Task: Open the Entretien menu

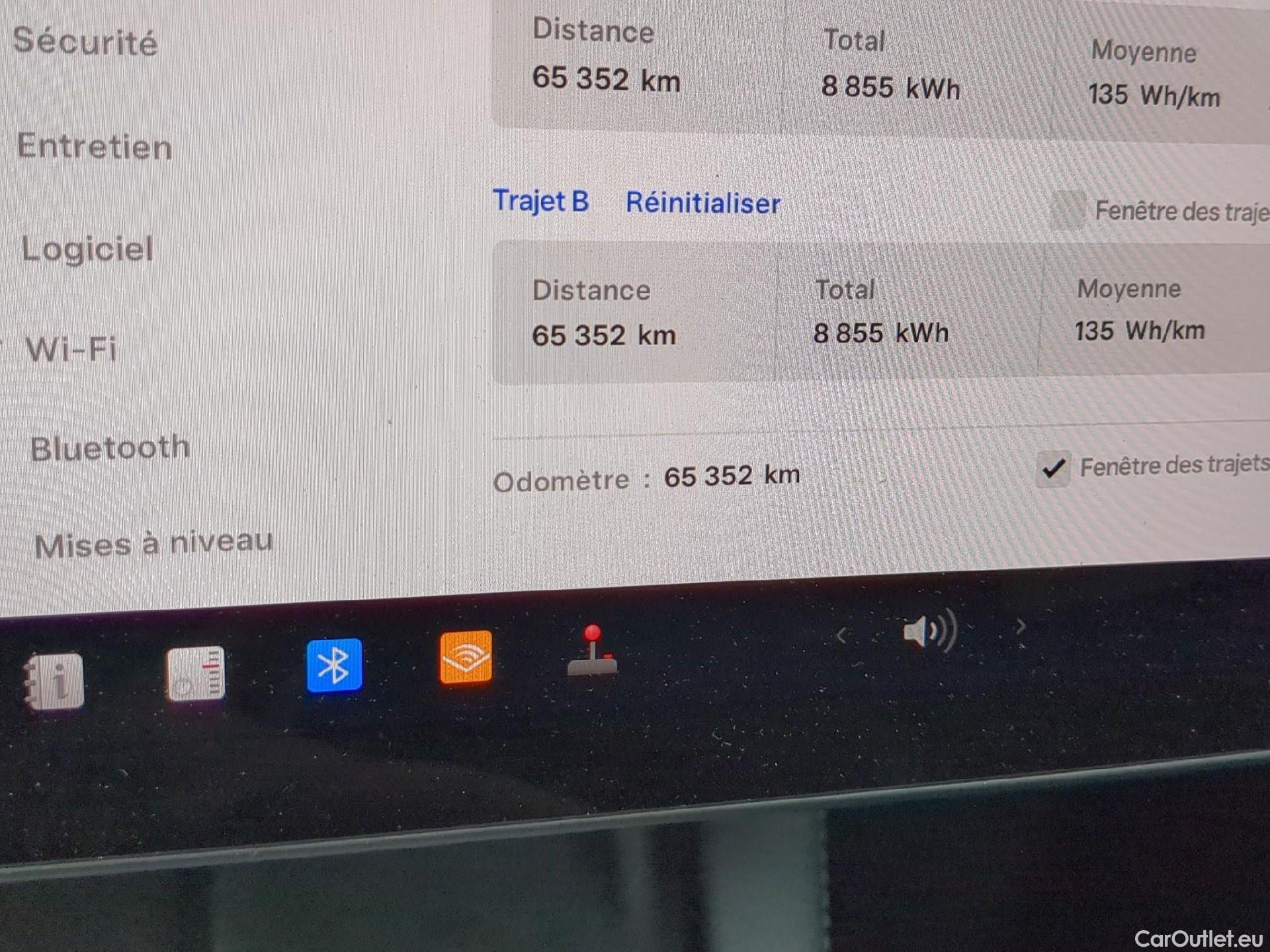Action: (x=95, y=146)
